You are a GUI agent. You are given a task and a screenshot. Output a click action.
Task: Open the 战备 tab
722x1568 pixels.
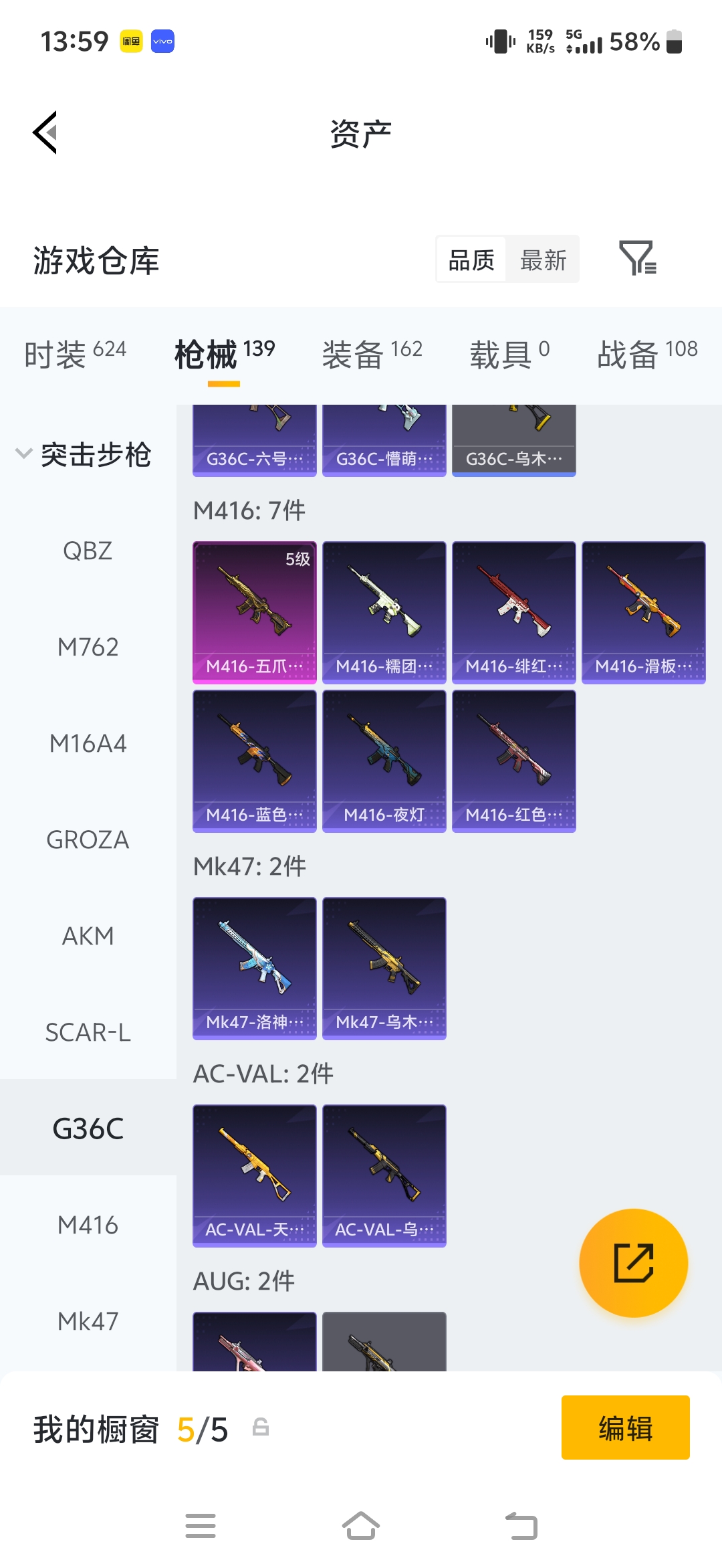coord(647,354)
